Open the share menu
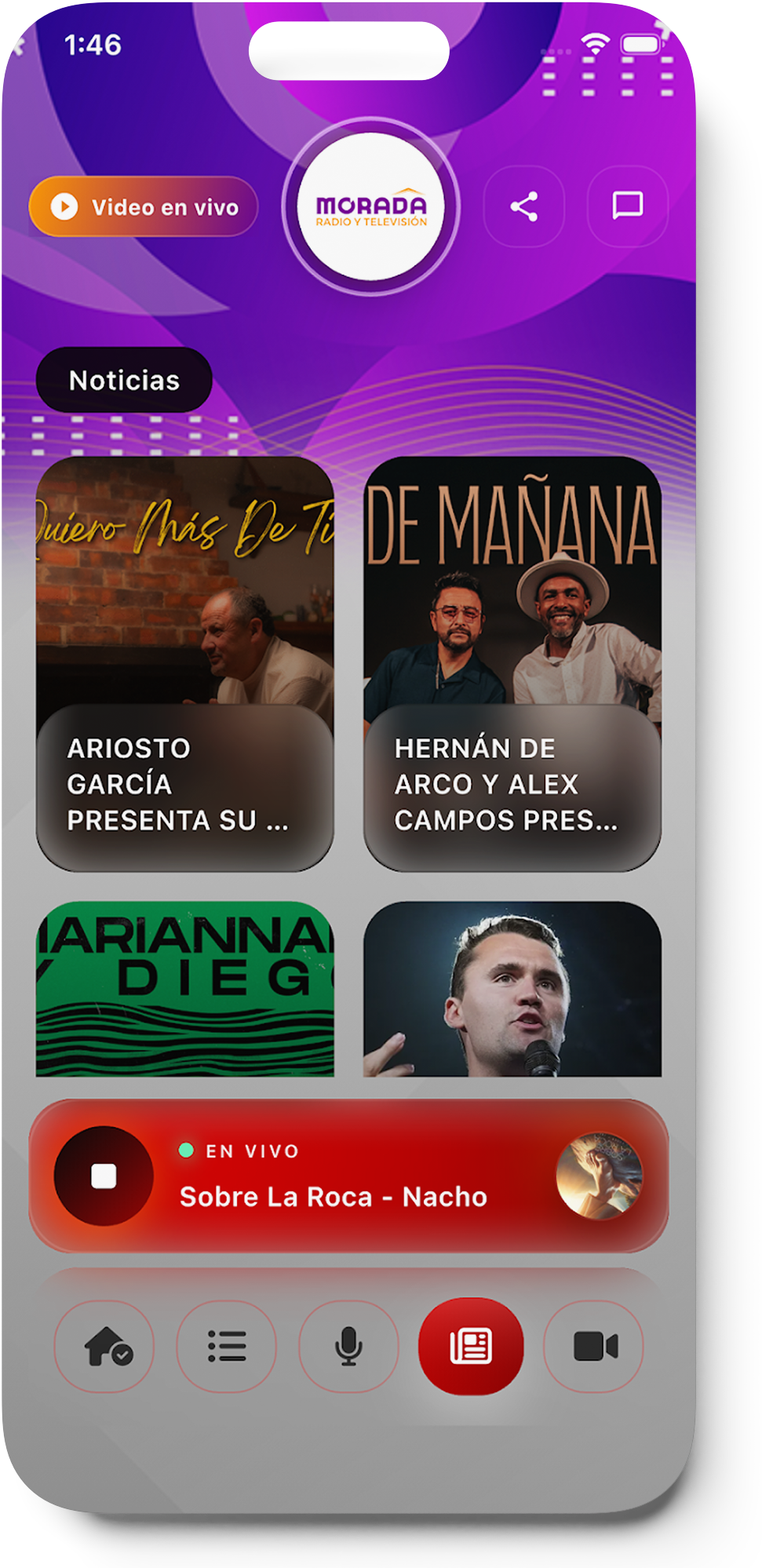 tap(524, 206)
